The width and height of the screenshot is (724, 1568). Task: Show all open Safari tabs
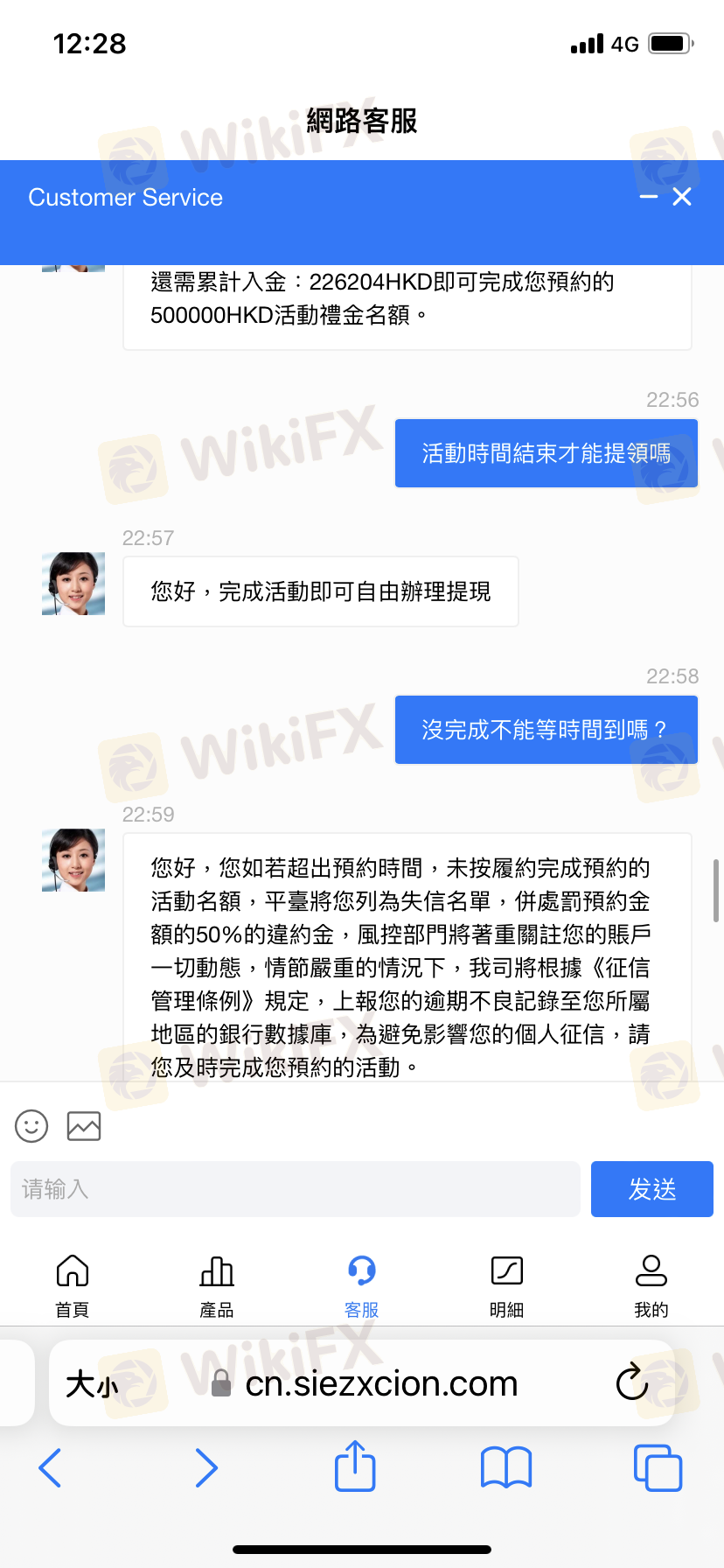658,1467
